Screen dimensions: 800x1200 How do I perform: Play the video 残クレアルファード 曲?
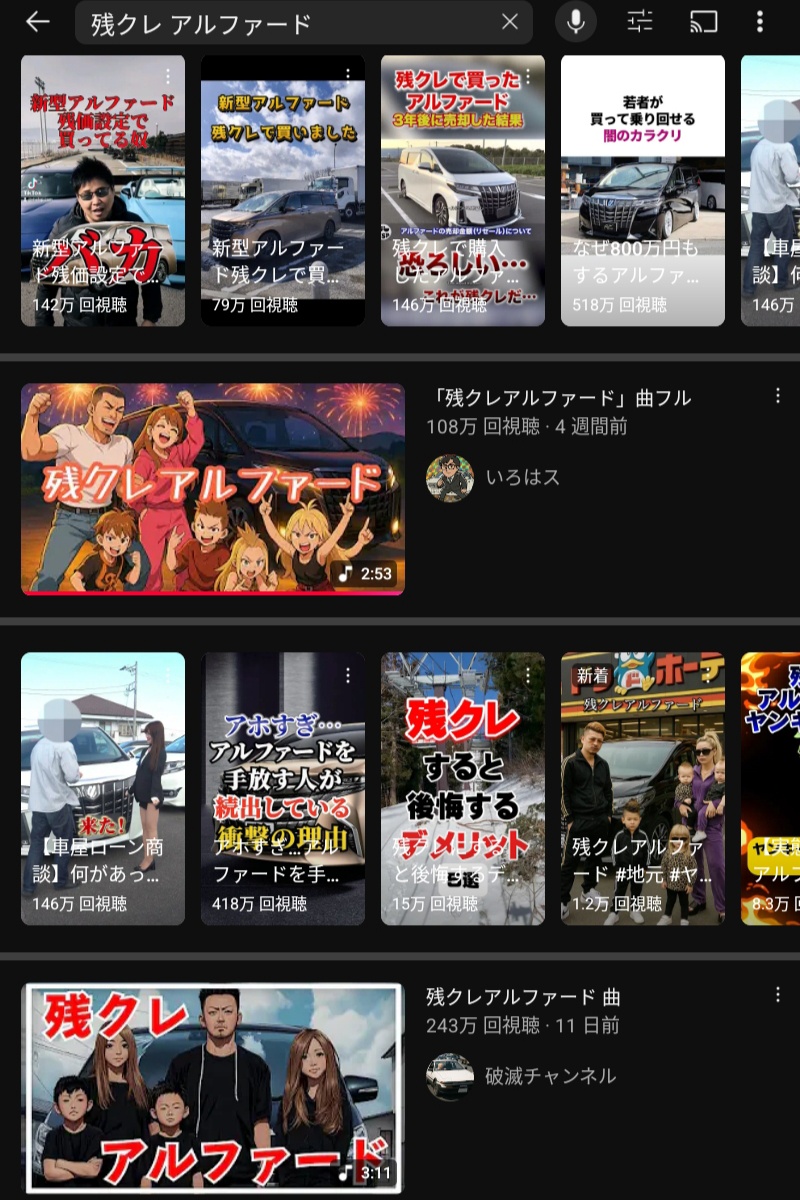213,1088
